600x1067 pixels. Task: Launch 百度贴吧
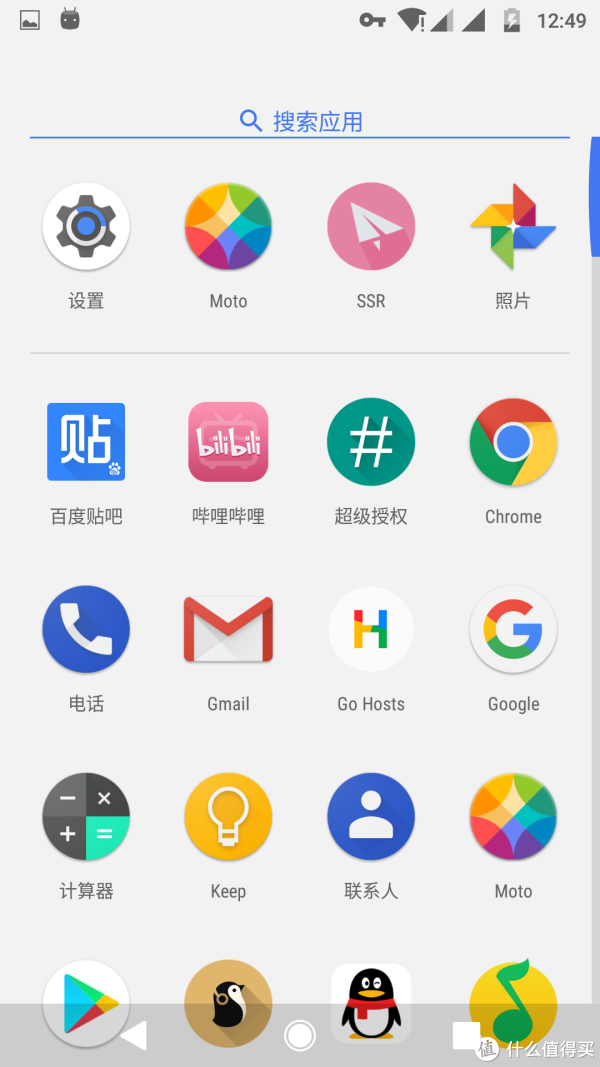pos(86,442)
